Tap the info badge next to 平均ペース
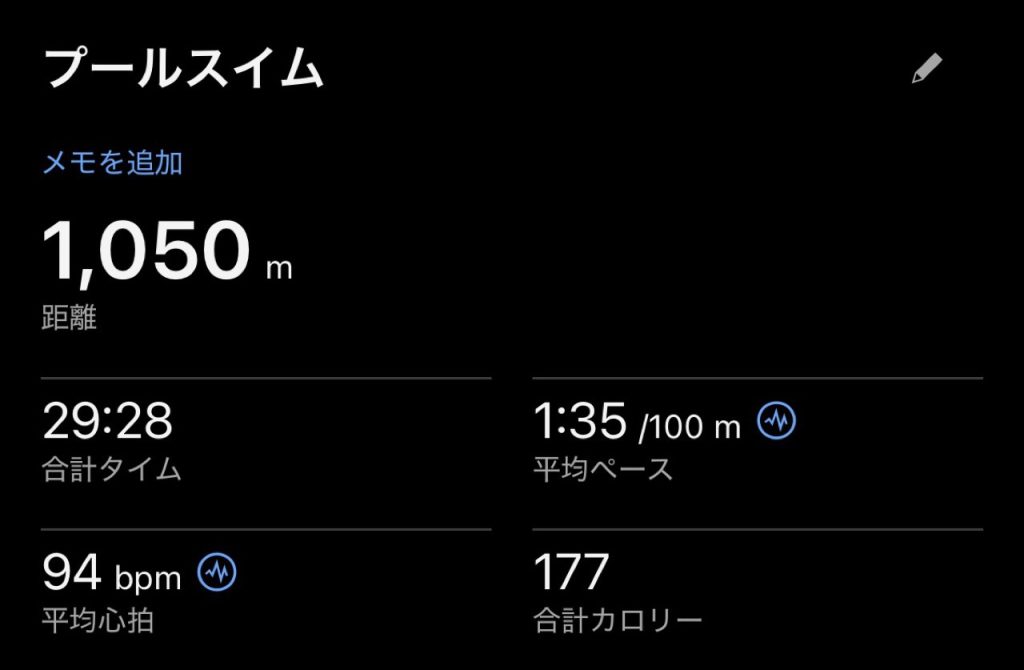Screen dimensions: 1024x670 [776, 423]
